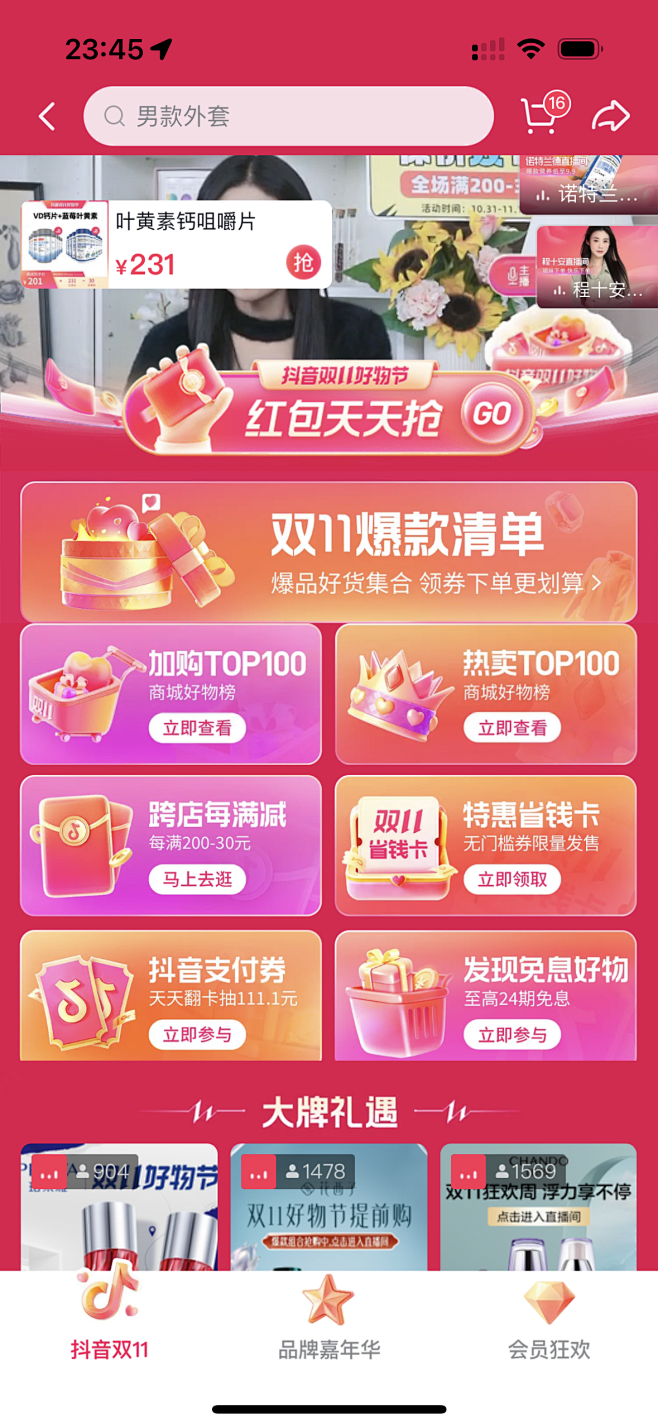This screenshot has height=1427, width=658.
Task: Open 程十安 livestream thumbnail
Action: tap(597, 266)
